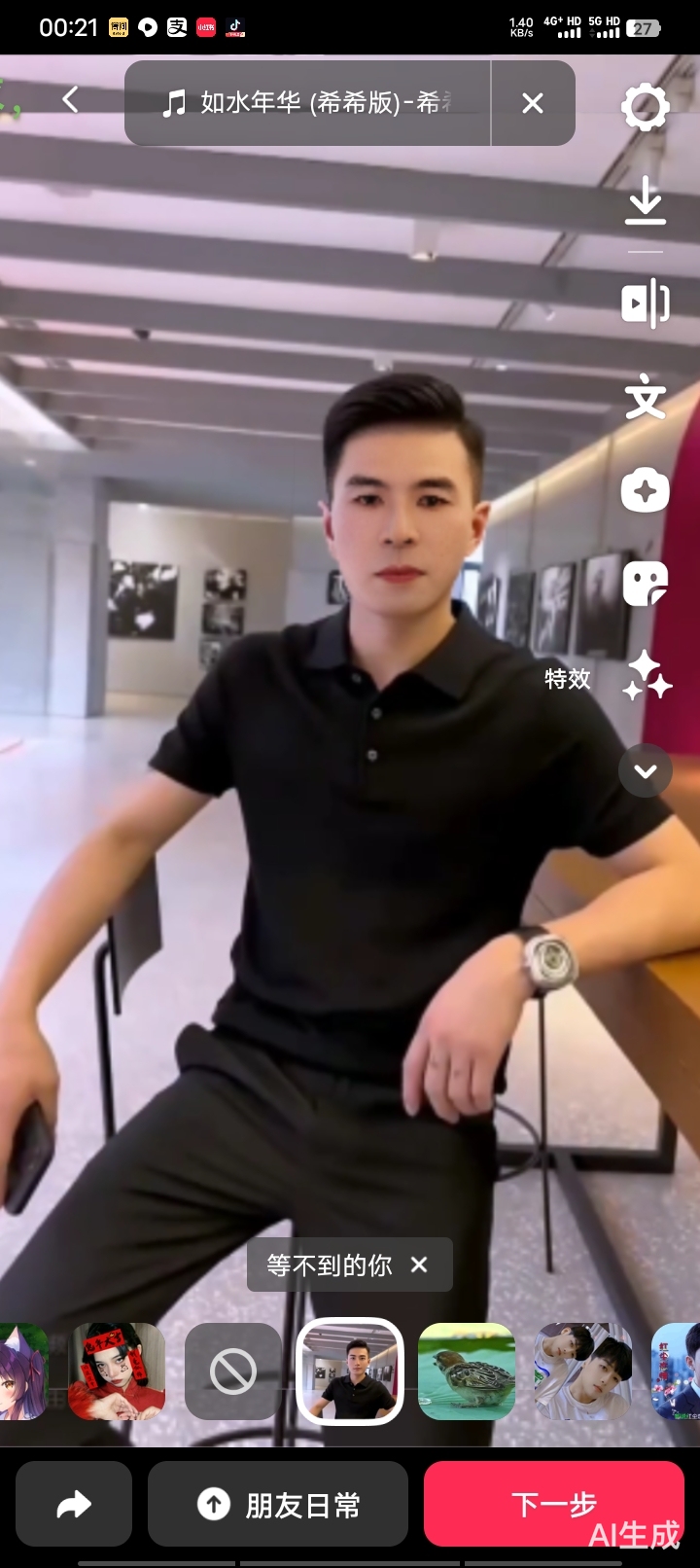
Task: Expand more tools with the down chevron
Action: click(x=645, y=771)
